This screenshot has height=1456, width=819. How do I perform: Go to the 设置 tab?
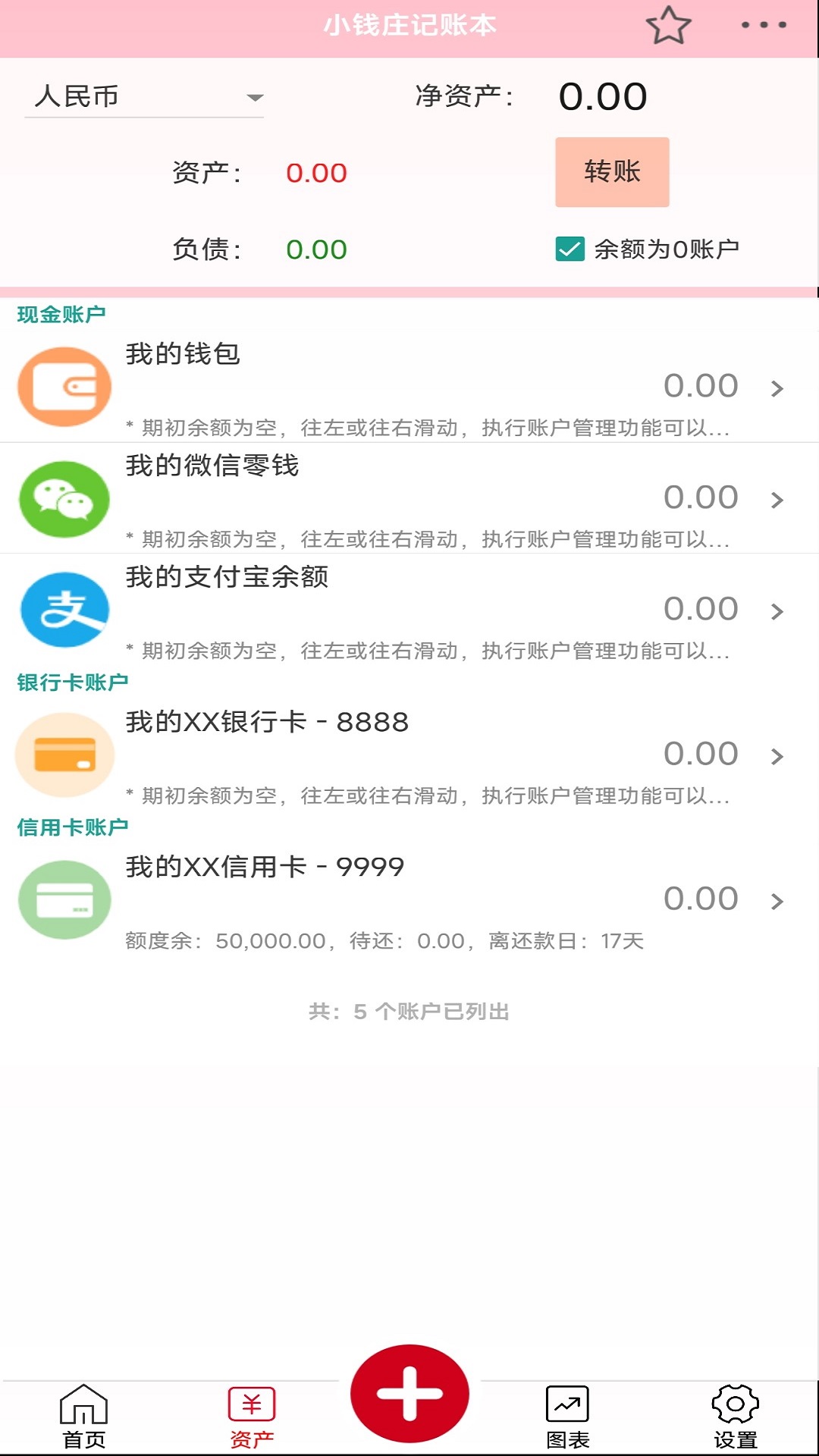pyautogui.click(x=736, y=1417)
